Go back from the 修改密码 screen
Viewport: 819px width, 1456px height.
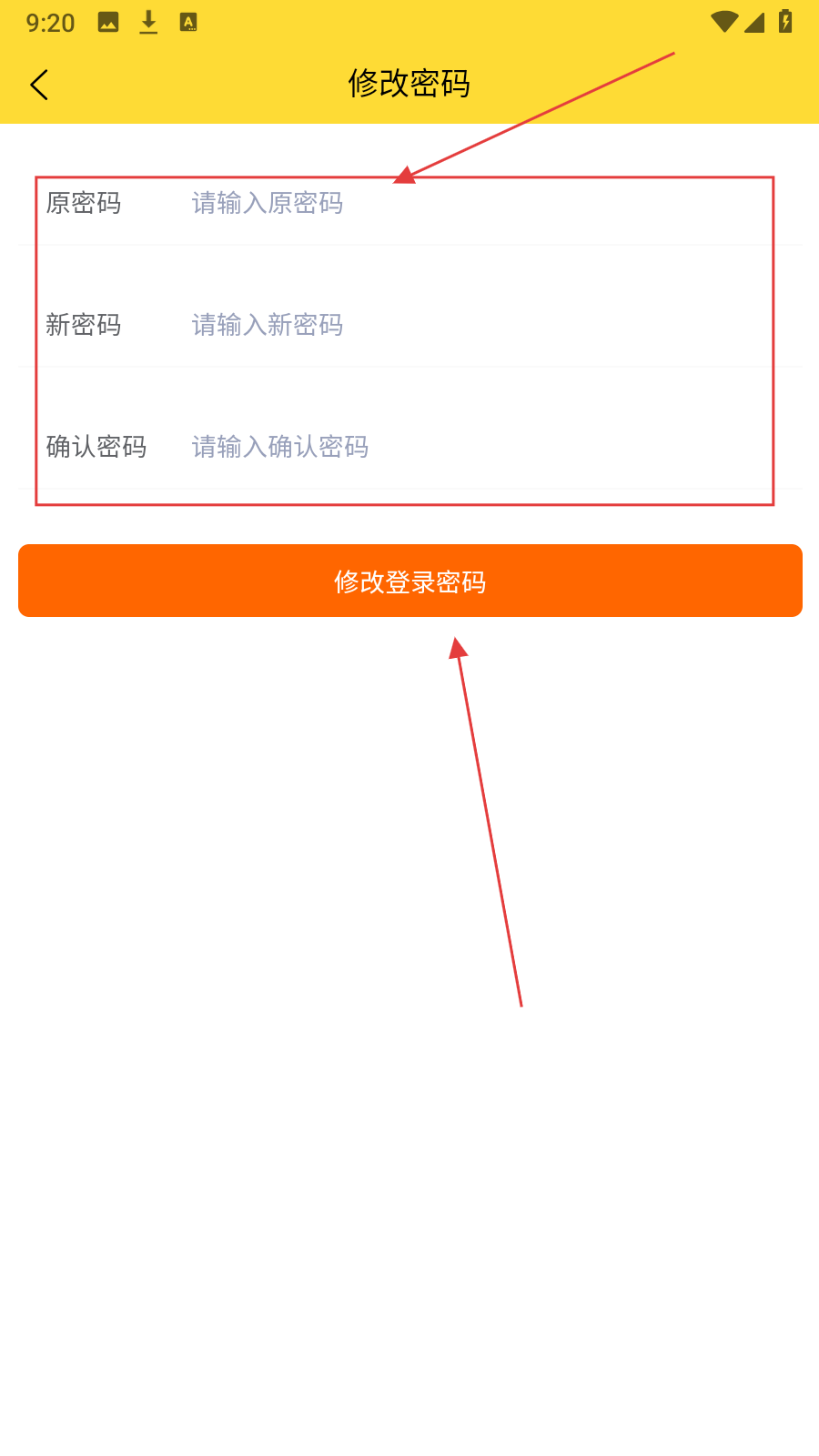tap(39, 85)
